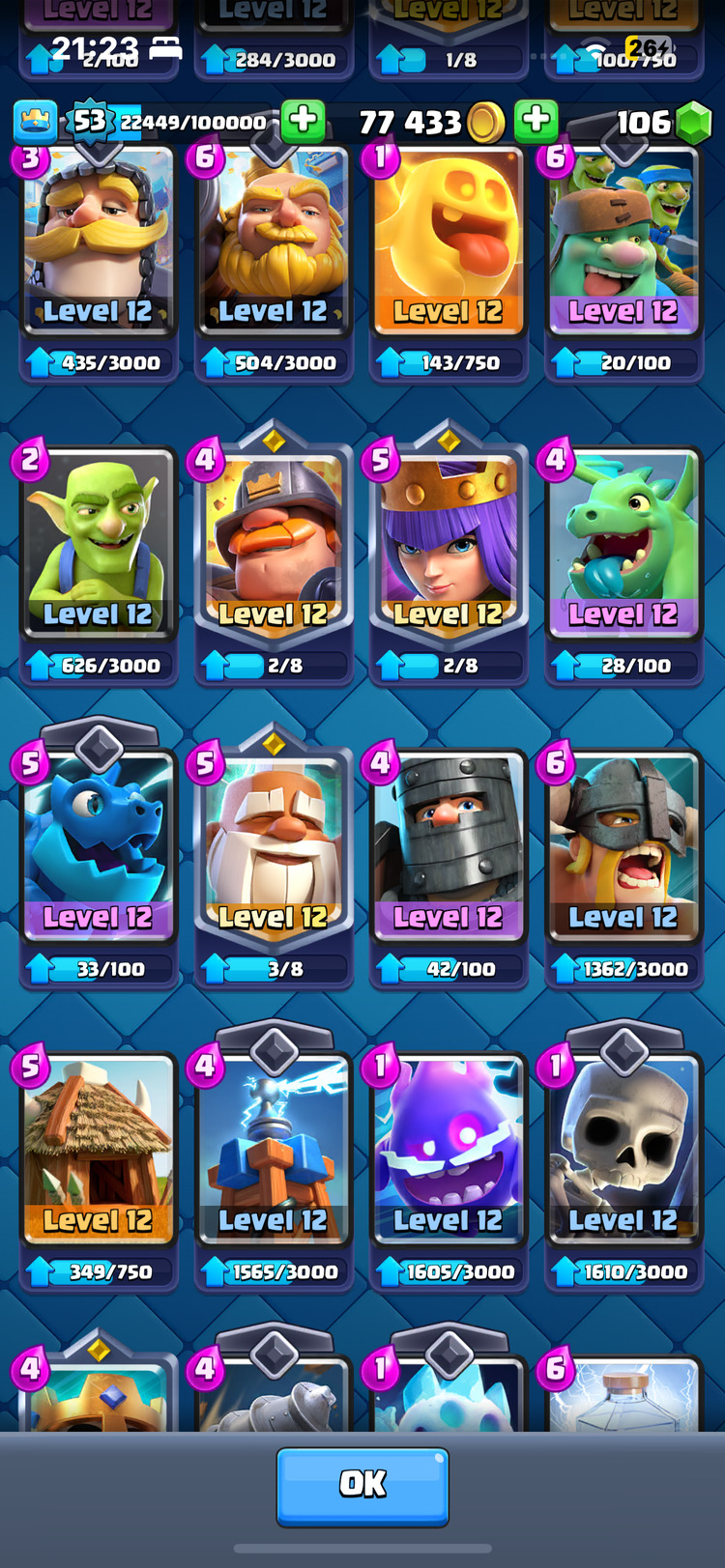Viewport: 725px width, 1568px height.
Task: Open the purple-haired queen card with 2/8
Action: (x=448, y=546)
